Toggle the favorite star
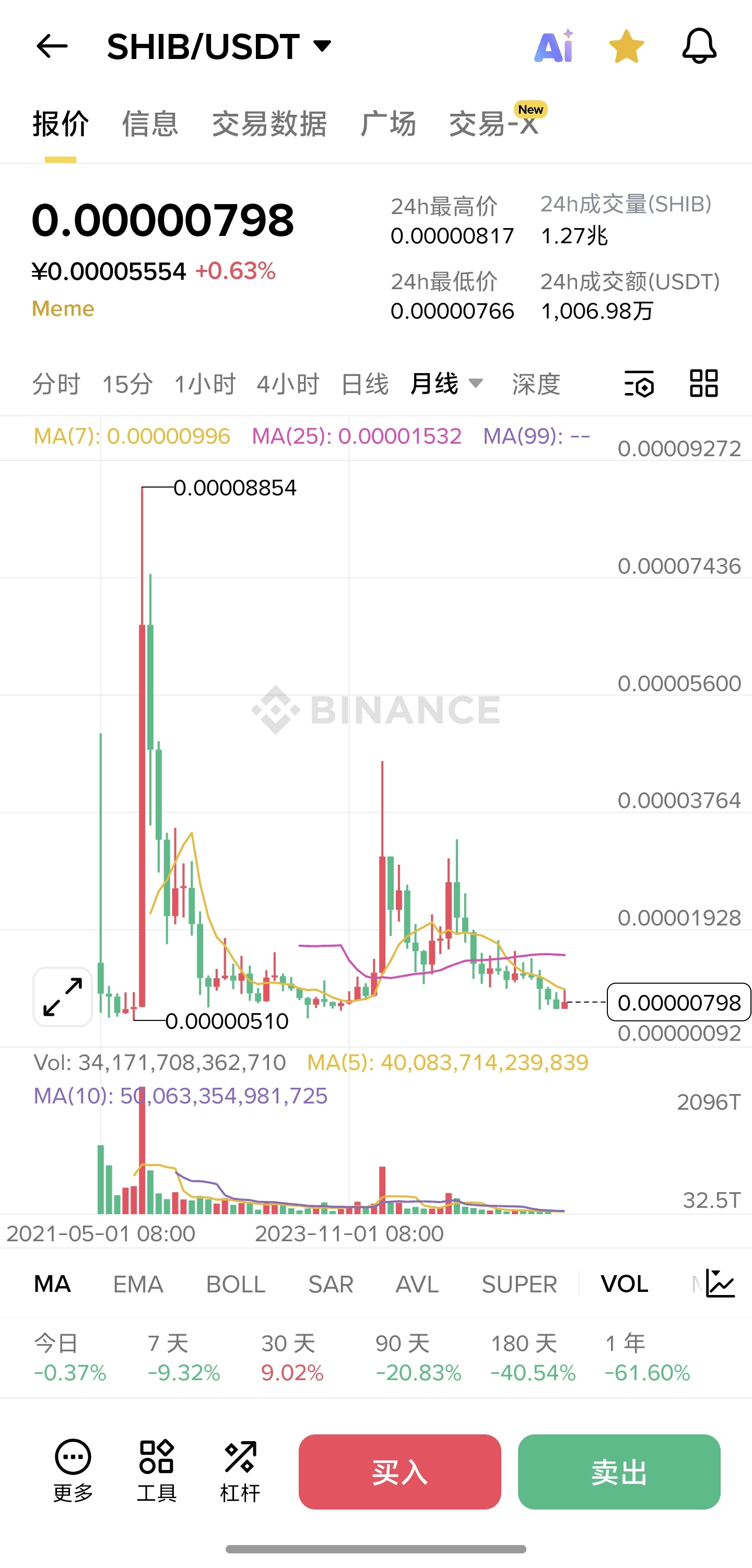The width and height of the screenshot is (752, 1568). (627, 46)
